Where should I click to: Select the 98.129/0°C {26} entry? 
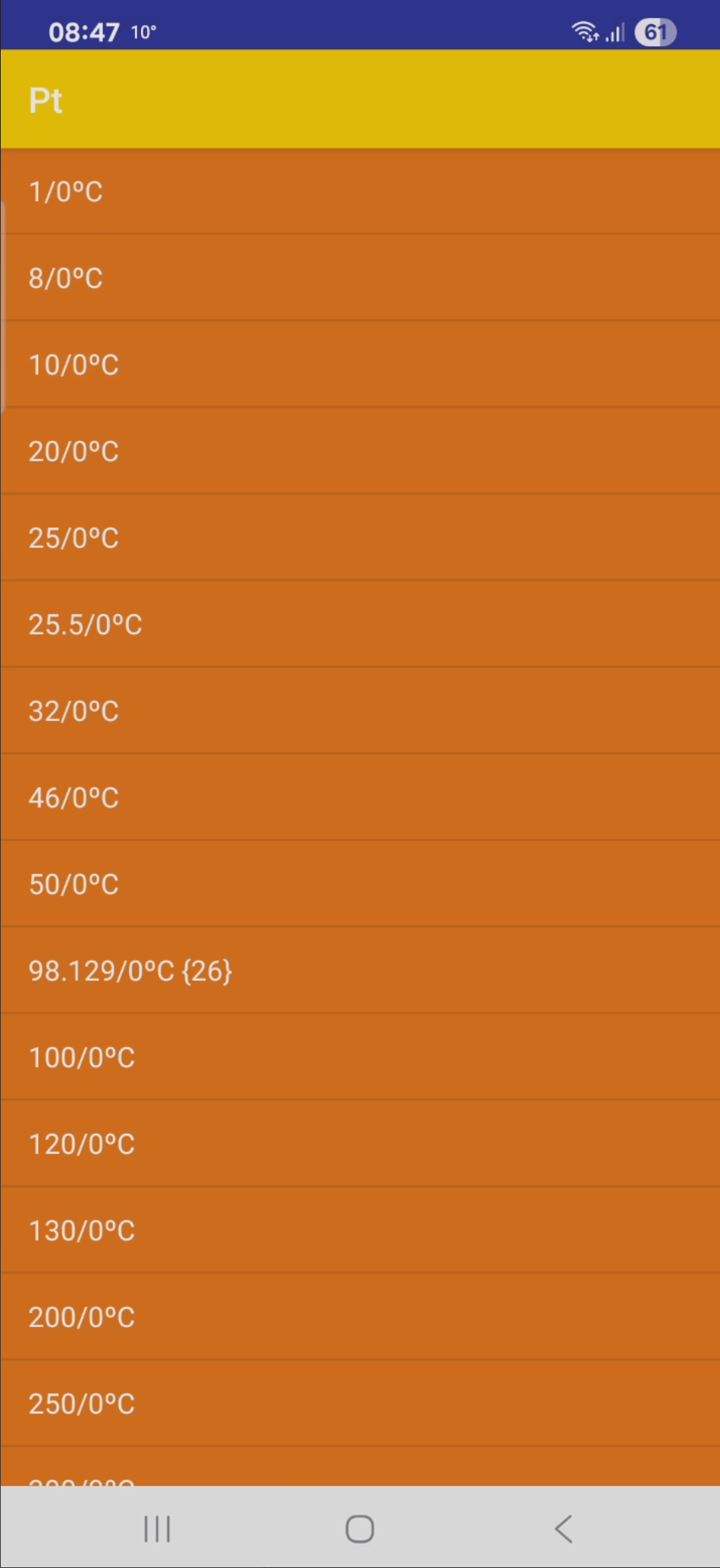point(360,971)
